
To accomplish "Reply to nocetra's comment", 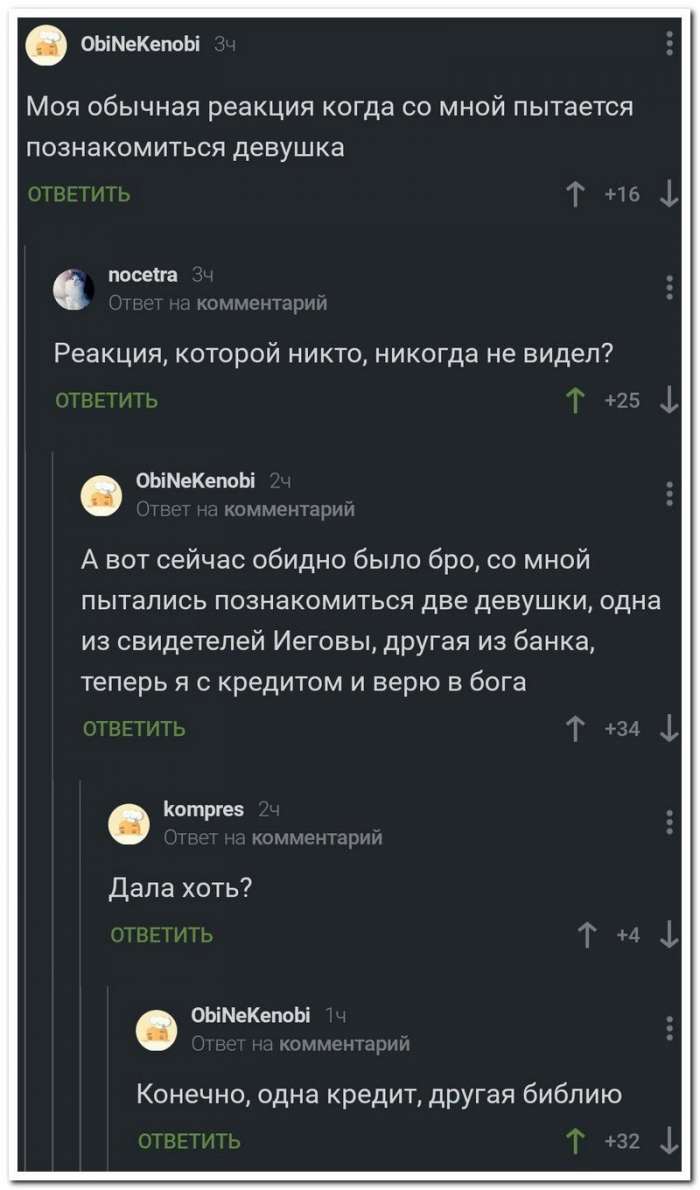I will coord(107,400).
